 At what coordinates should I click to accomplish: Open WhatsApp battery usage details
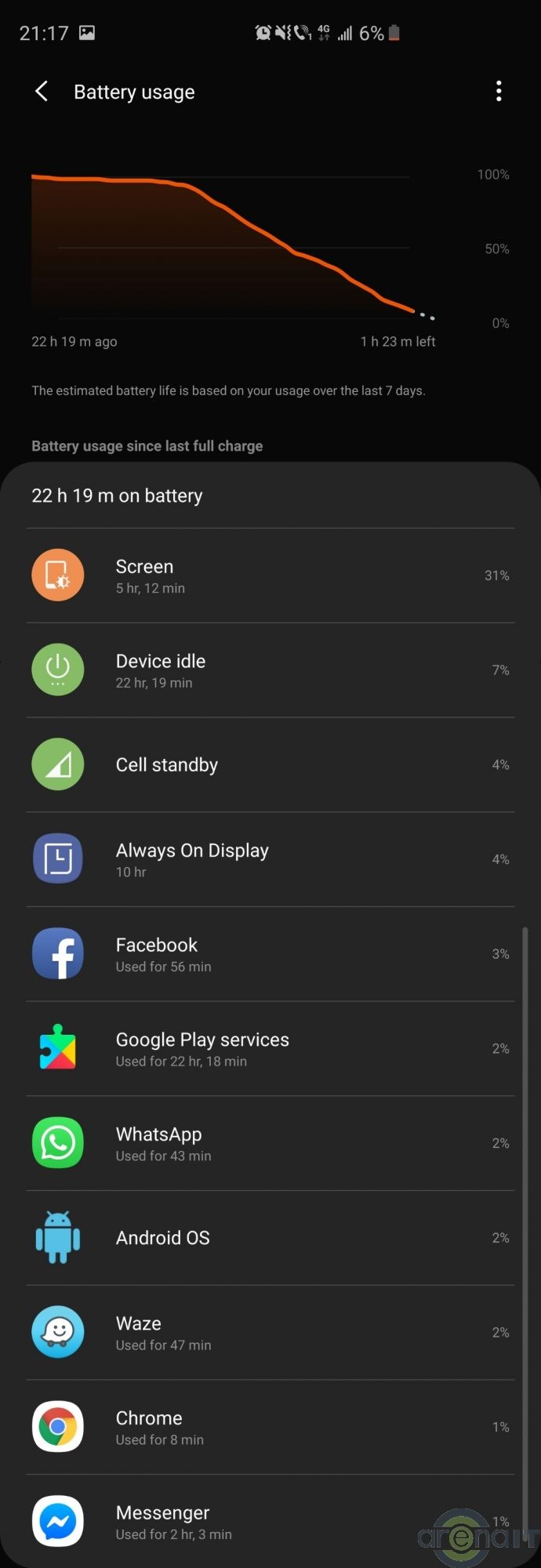(270, 1143)
